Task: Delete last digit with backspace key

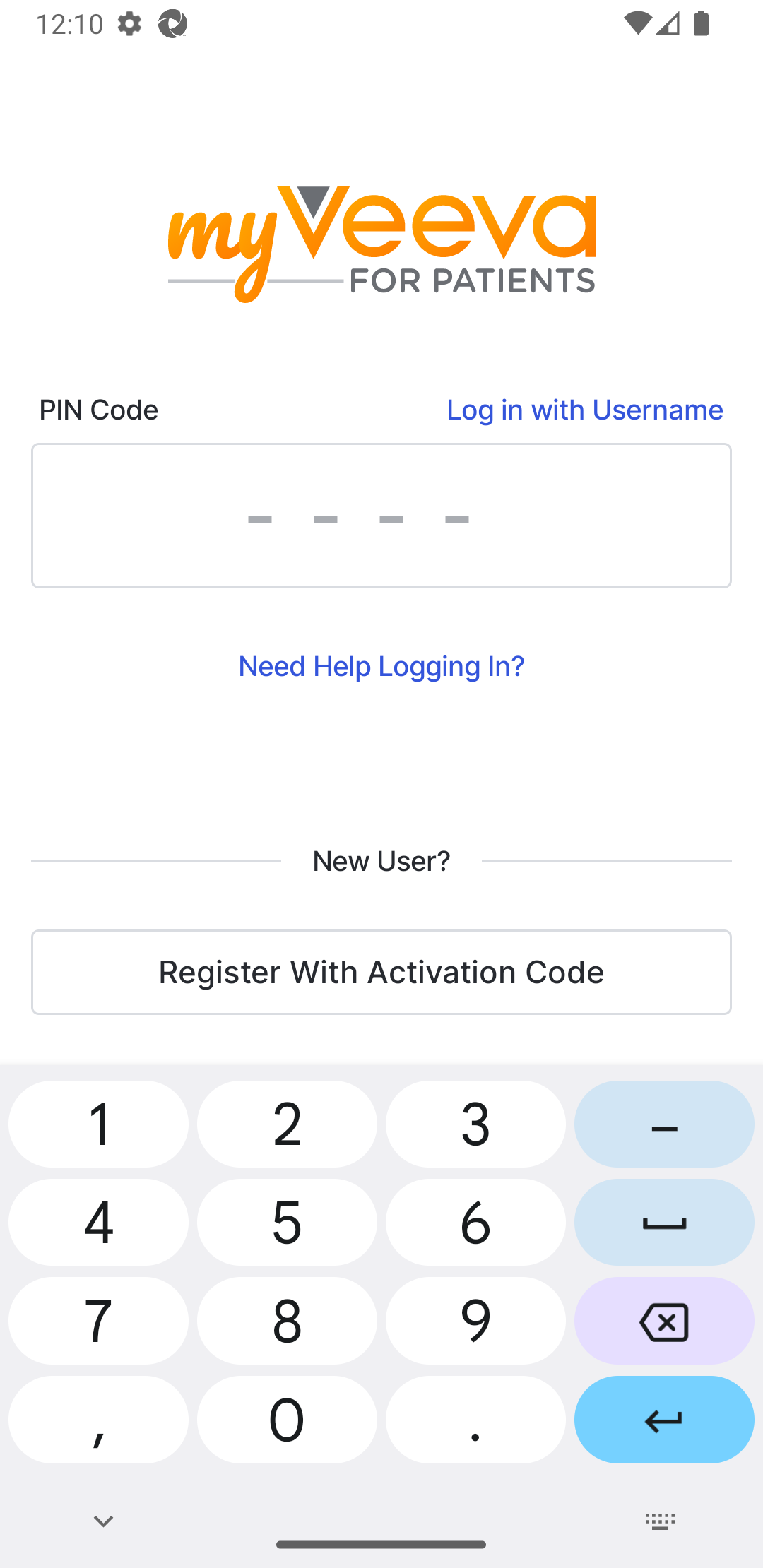Action: point(663,1320)
